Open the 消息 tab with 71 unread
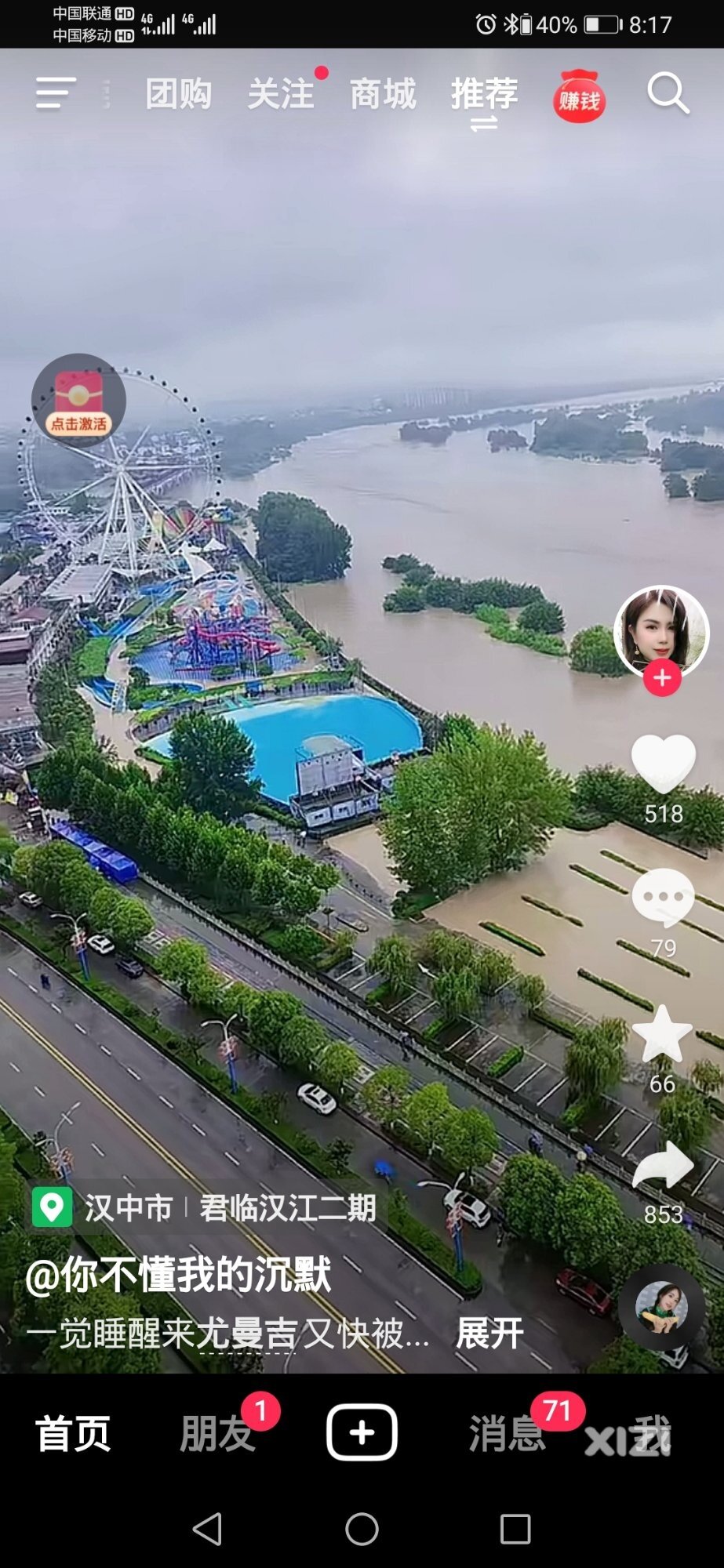The image size is (724, 1568). 507,1433
